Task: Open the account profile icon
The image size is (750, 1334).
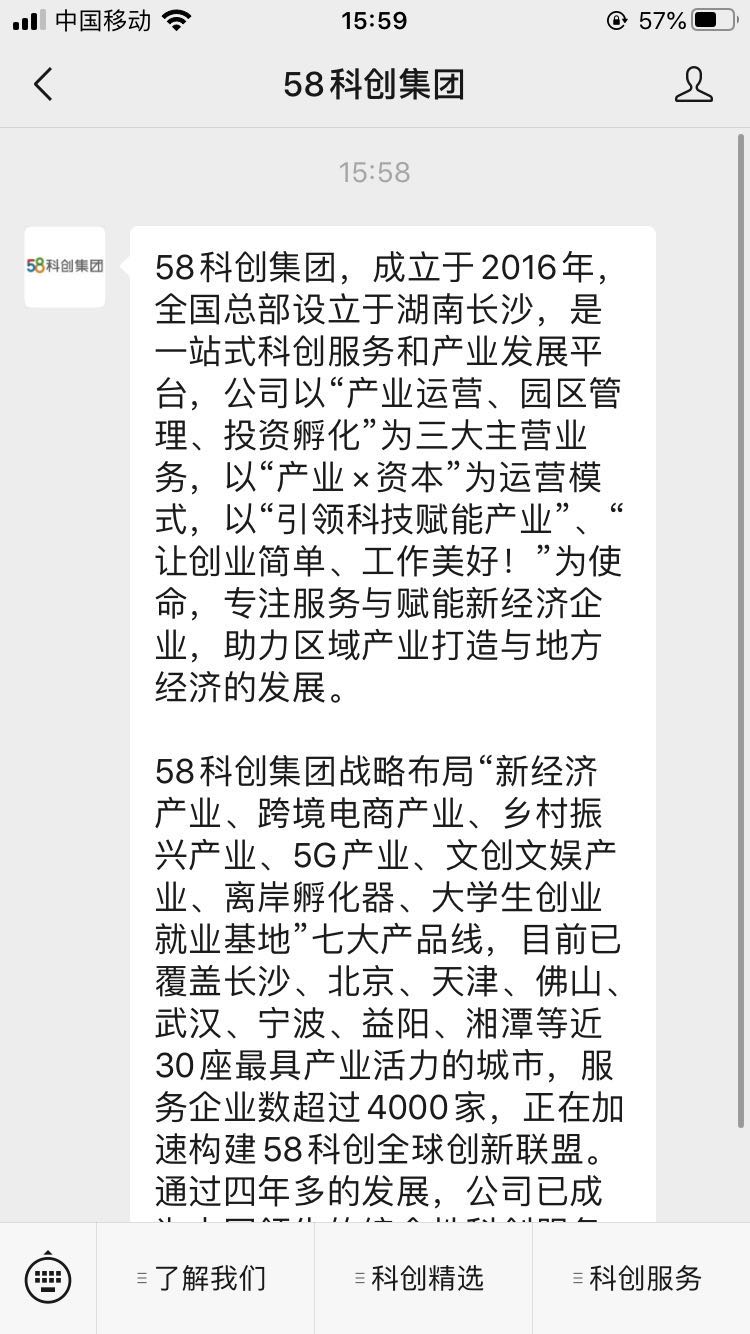Action: 693,85
